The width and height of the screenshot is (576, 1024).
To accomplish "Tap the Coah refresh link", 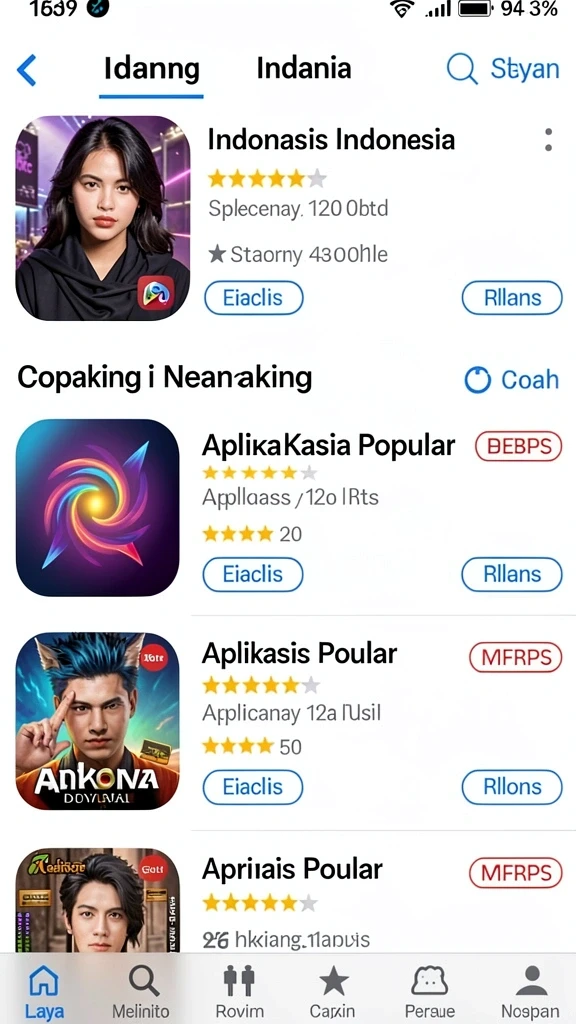I will (512, 379).
